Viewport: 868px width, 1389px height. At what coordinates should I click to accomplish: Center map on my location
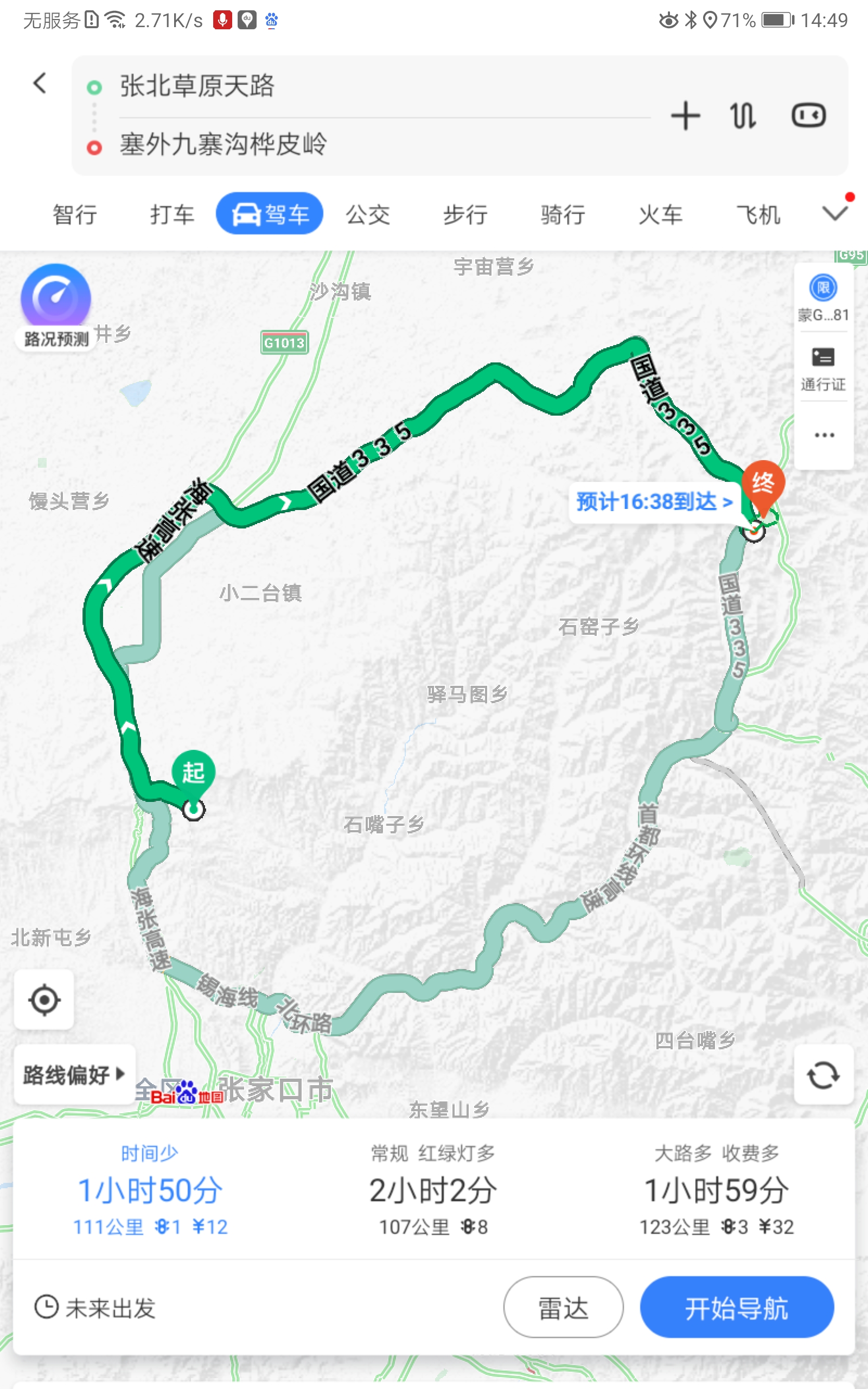click(x=44, y=999)
